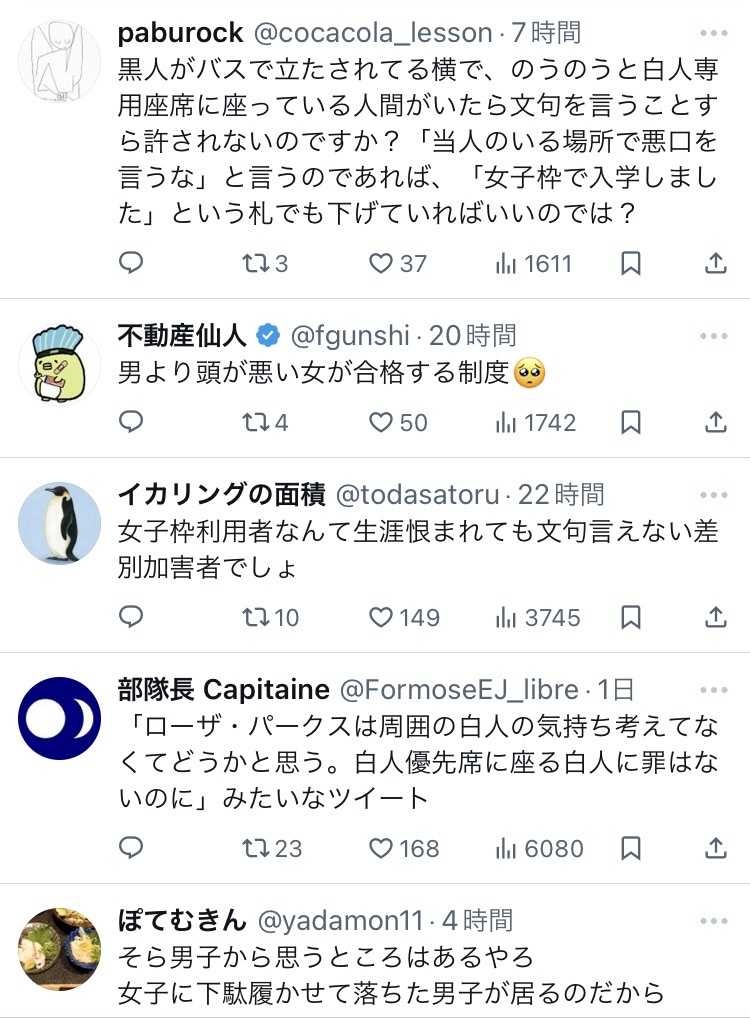This screenshot has width=750, height=1019.
Task: Retweet 不動産仙人's post
Action: (x=255, y=422)
